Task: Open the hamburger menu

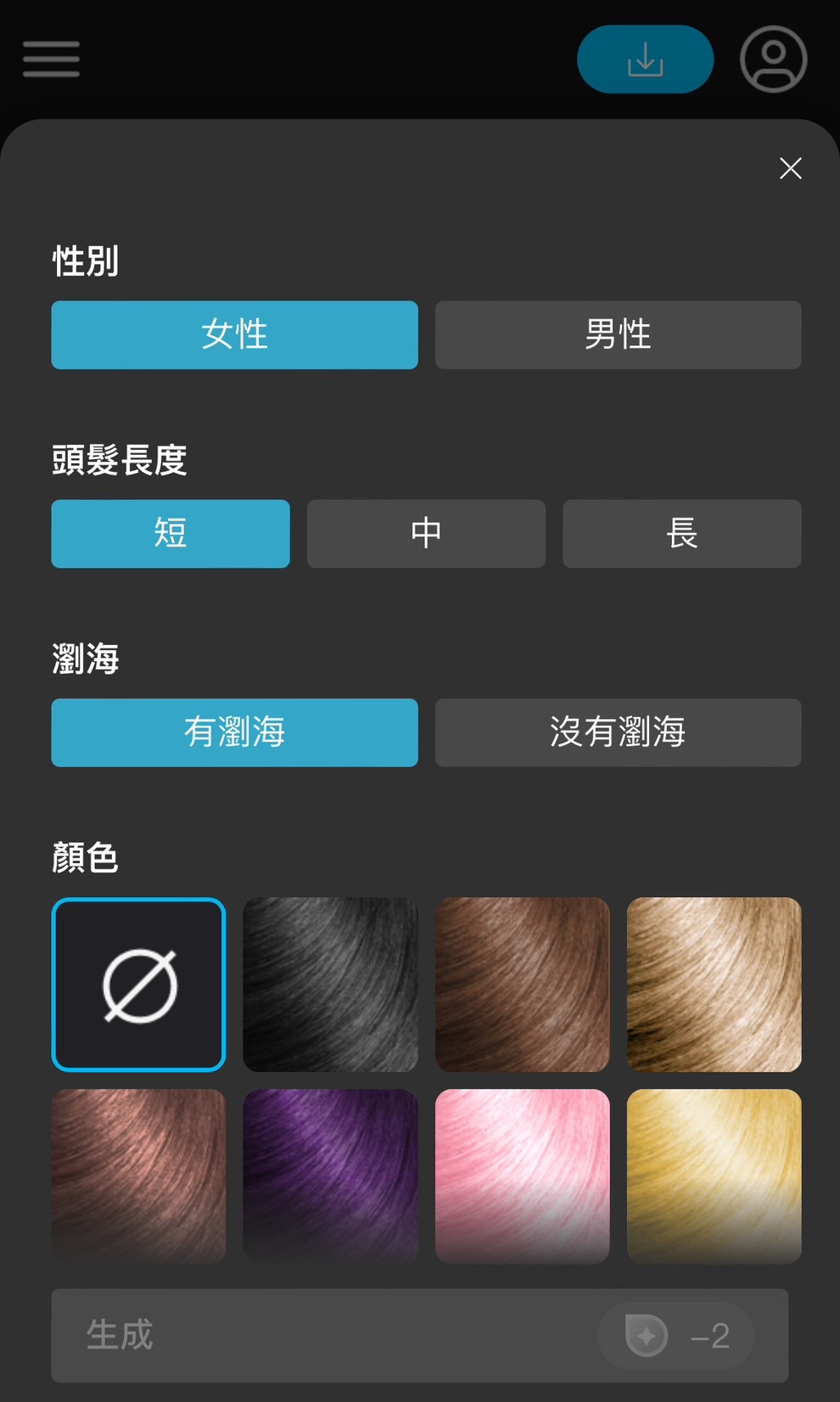Action: click(51, 59)
